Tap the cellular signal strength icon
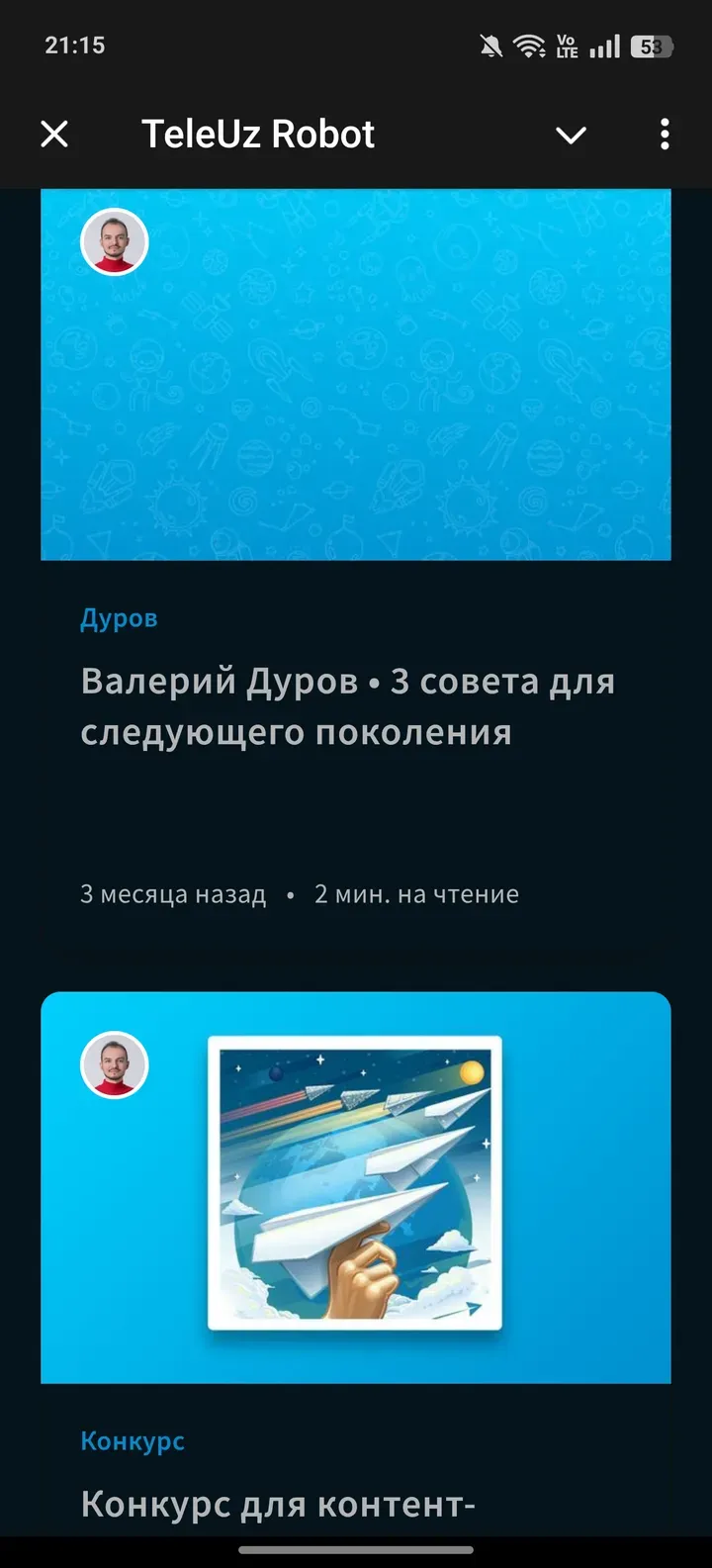This screenshot has width=712, height=1568. (604, 45)
